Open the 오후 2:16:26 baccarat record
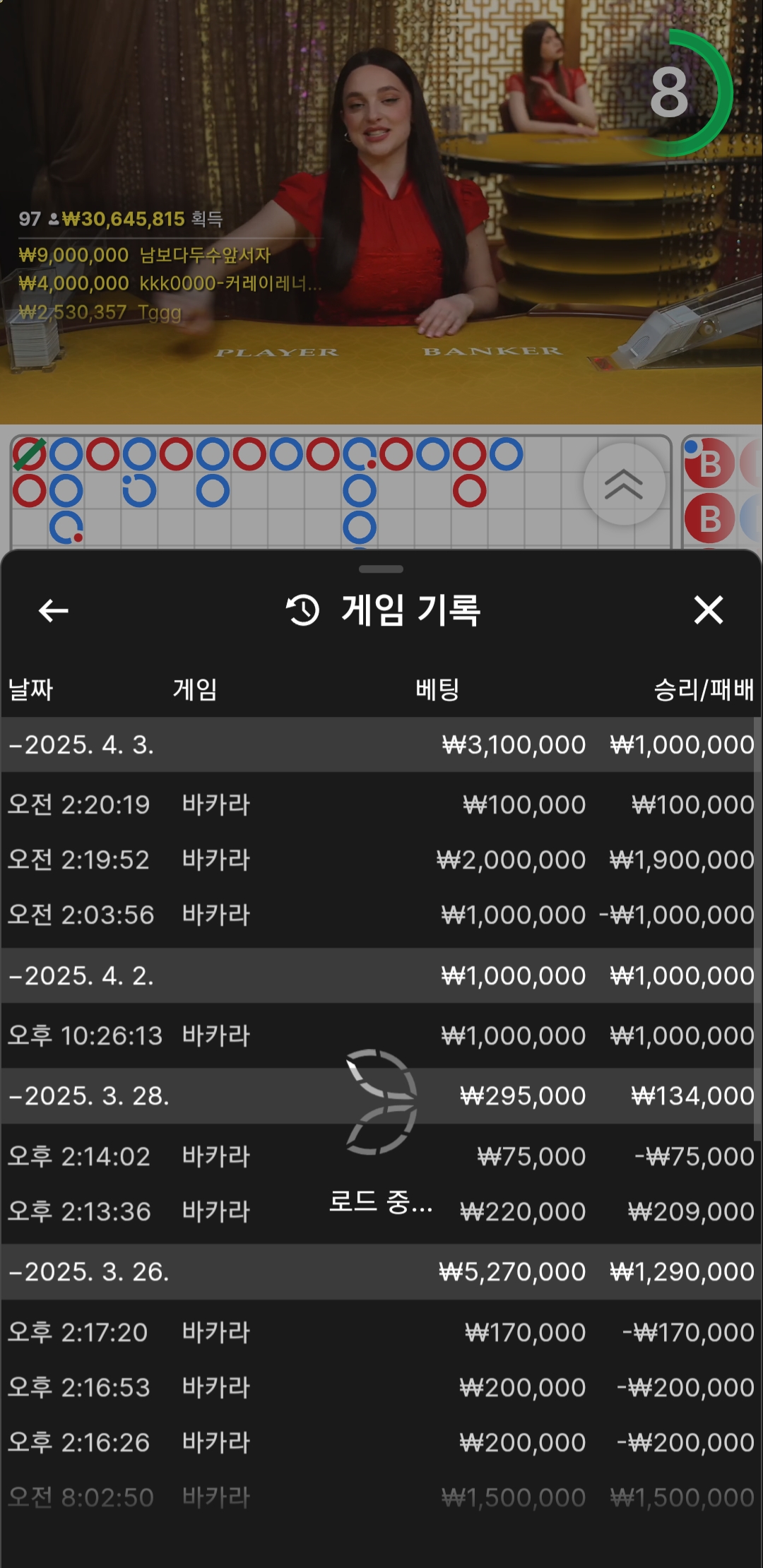Screen dimensions: 763x1568 (380, 1442)
